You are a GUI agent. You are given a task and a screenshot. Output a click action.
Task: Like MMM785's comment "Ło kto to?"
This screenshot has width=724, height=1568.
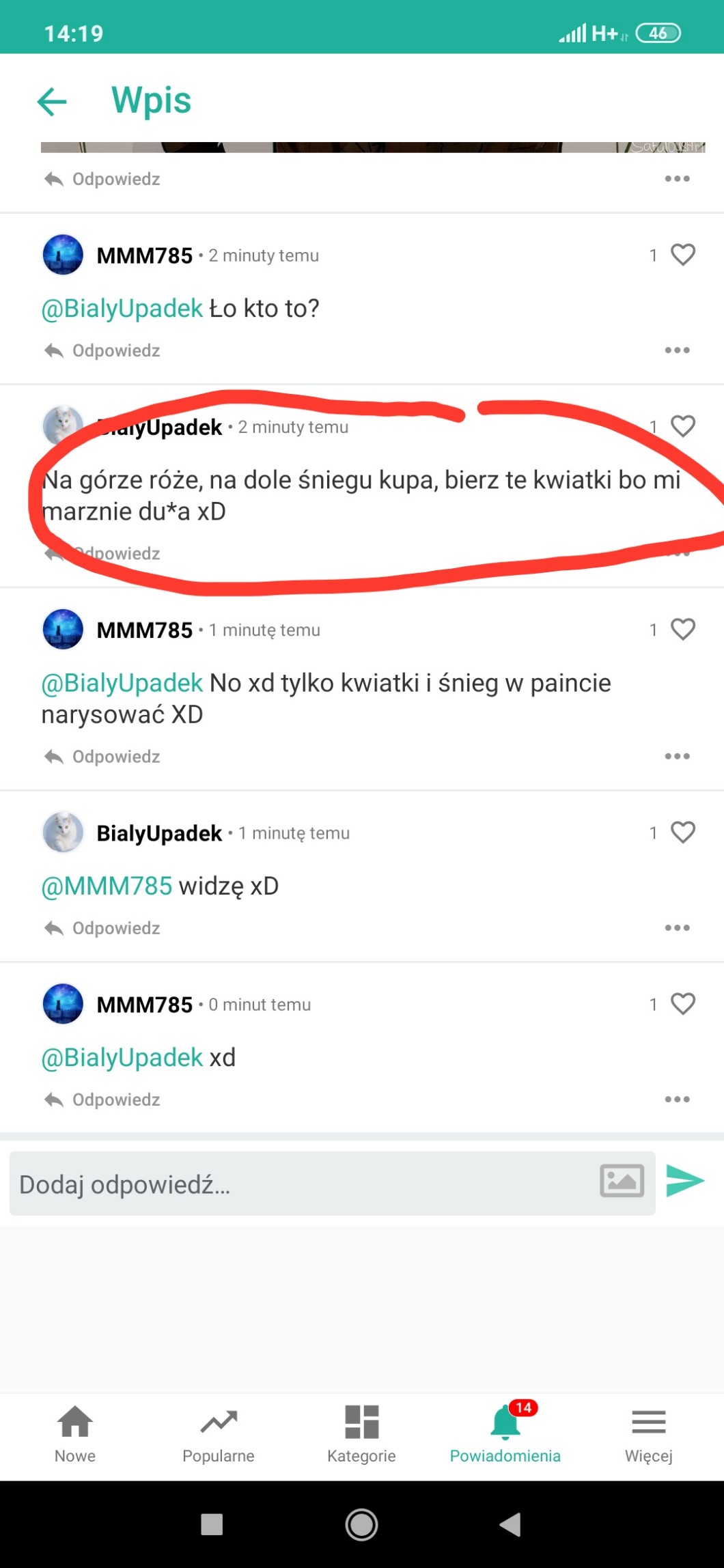point(682,255)
